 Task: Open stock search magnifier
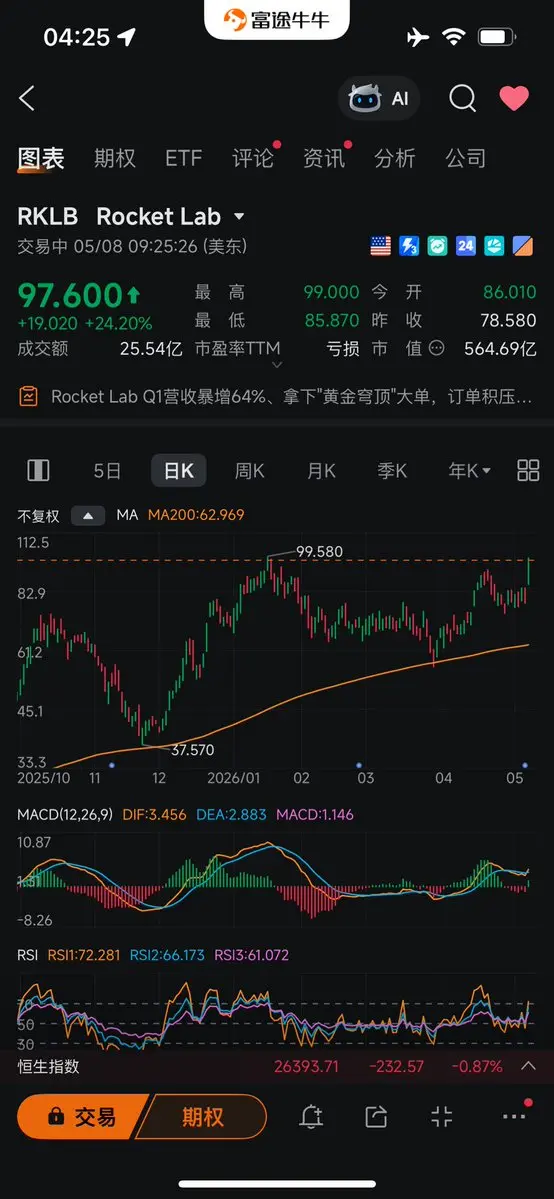(462, 99)
